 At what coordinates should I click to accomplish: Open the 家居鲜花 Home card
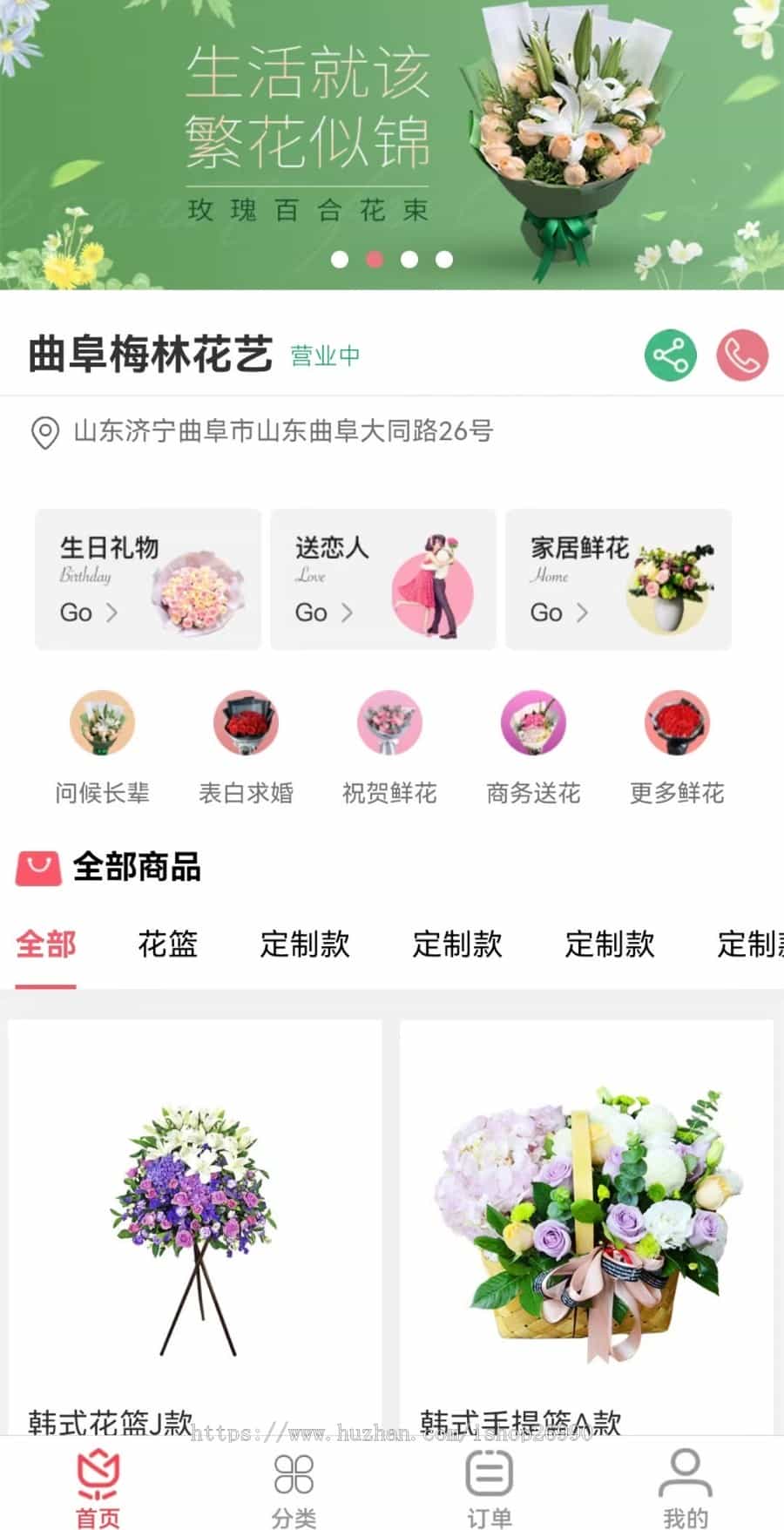[x=618, y=579]
